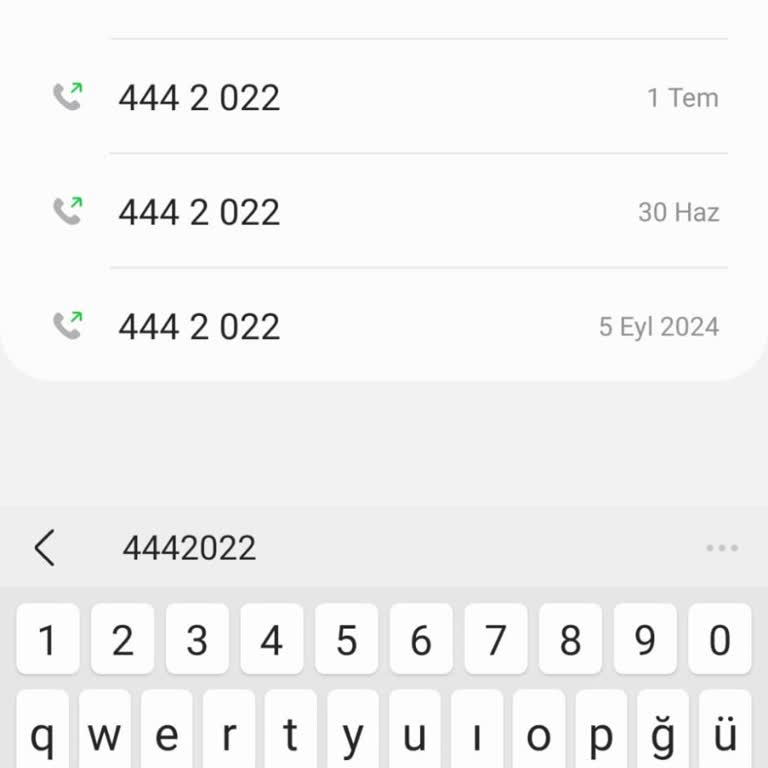Open the 444 2 022 call from 1 Tem
The image size is (768, 768).
384,97
